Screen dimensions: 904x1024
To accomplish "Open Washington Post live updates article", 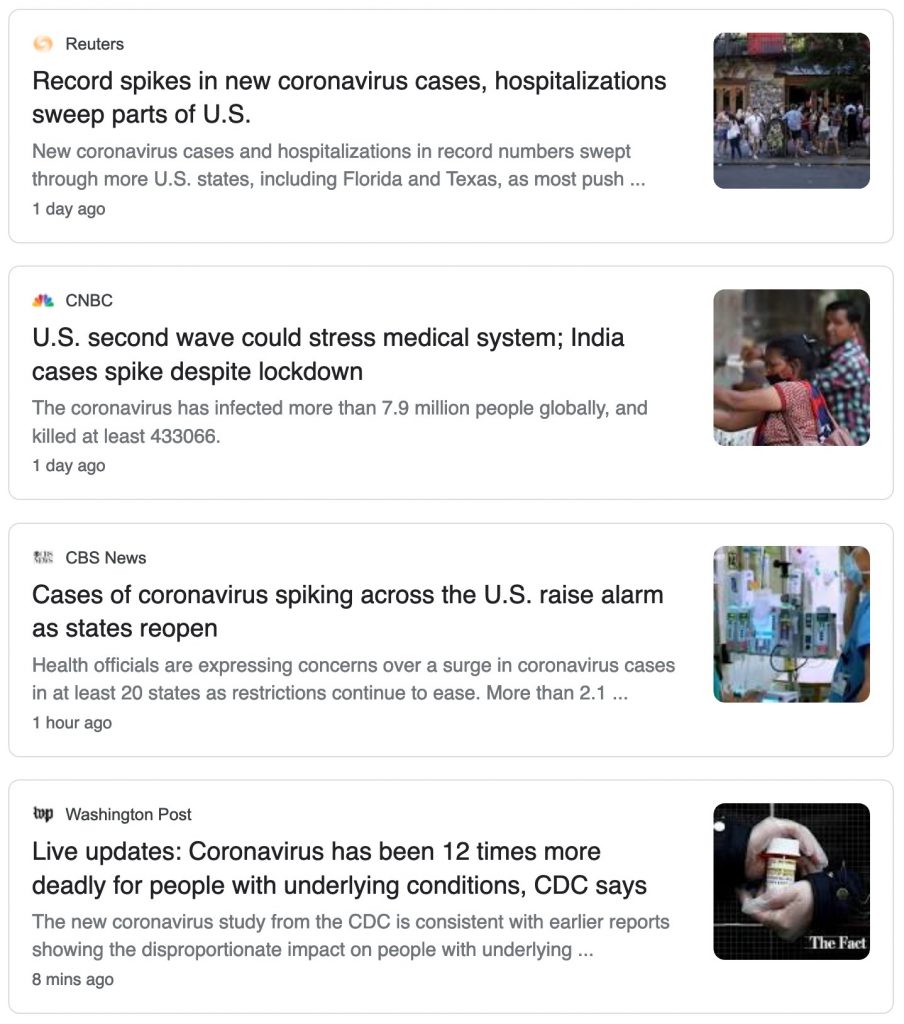I will coord(339,868).
